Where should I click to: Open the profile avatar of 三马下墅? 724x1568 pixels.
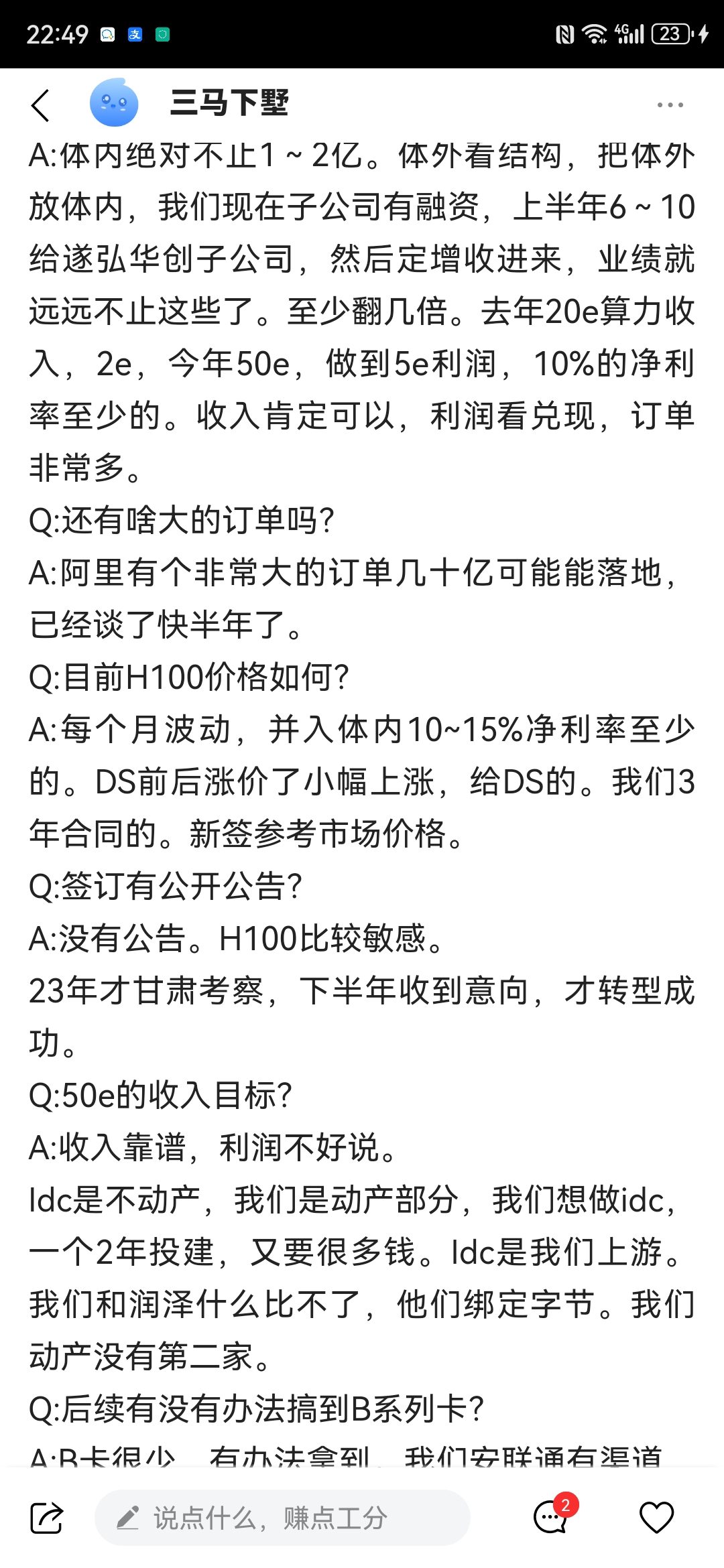click(114, 103)
